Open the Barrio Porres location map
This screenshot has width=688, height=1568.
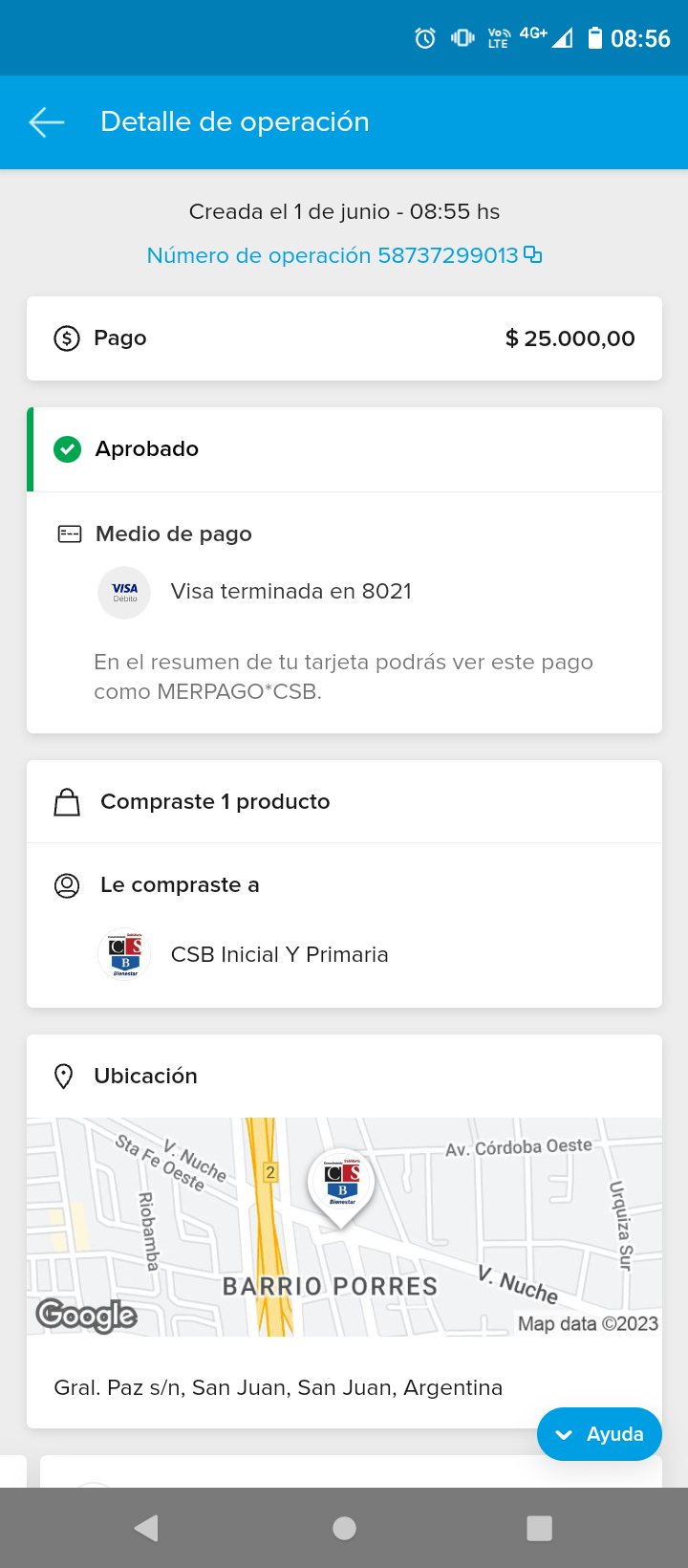344,1227
